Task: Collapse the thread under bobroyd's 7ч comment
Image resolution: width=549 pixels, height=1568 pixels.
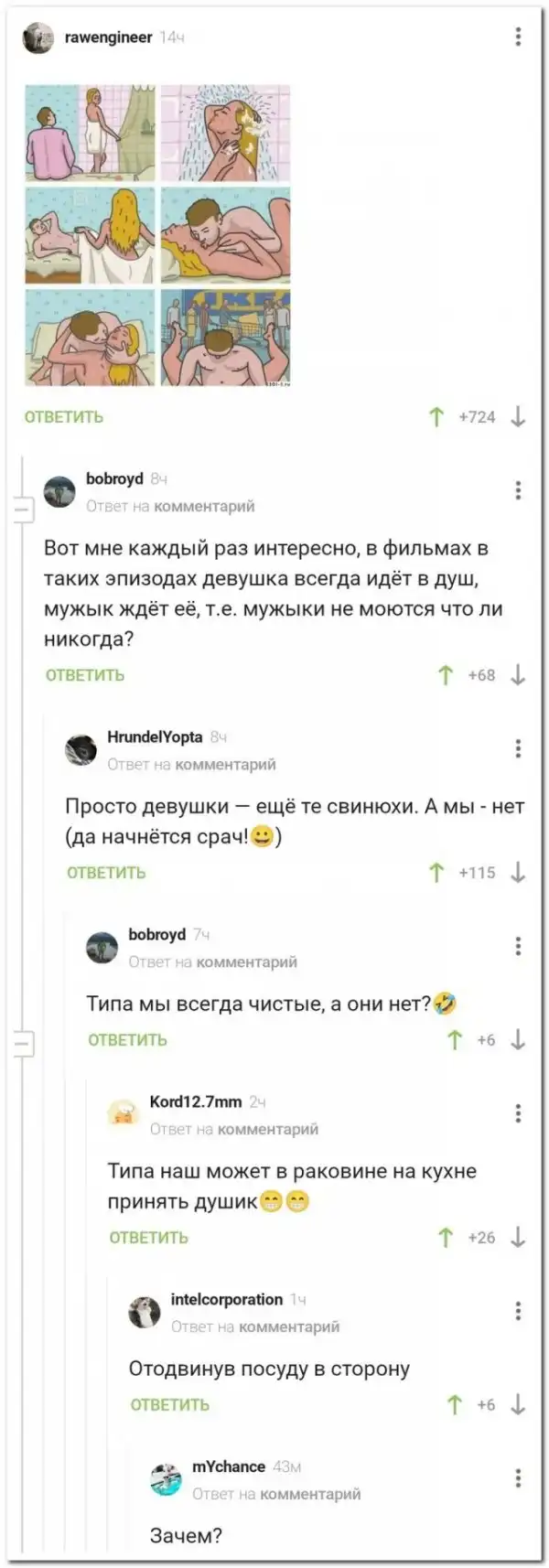Action: [23, 1041]
